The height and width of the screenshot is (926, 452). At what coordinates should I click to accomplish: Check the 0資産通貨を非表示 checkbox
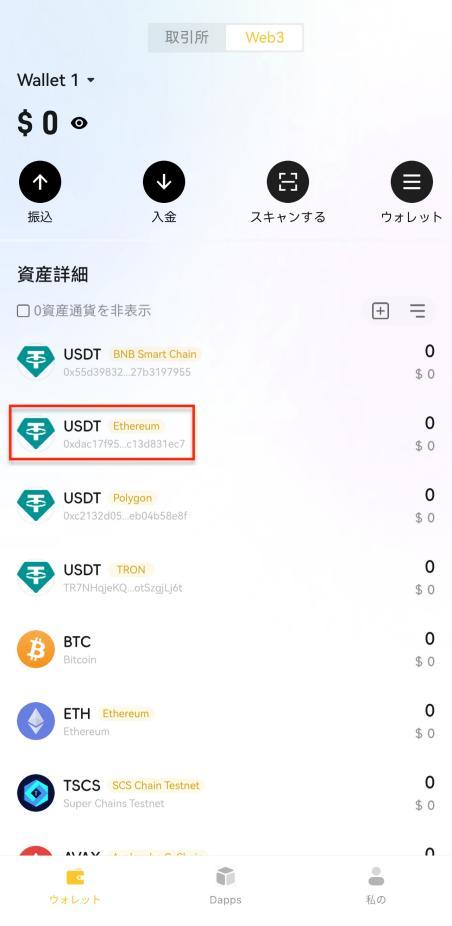click(x=24, y=311)
